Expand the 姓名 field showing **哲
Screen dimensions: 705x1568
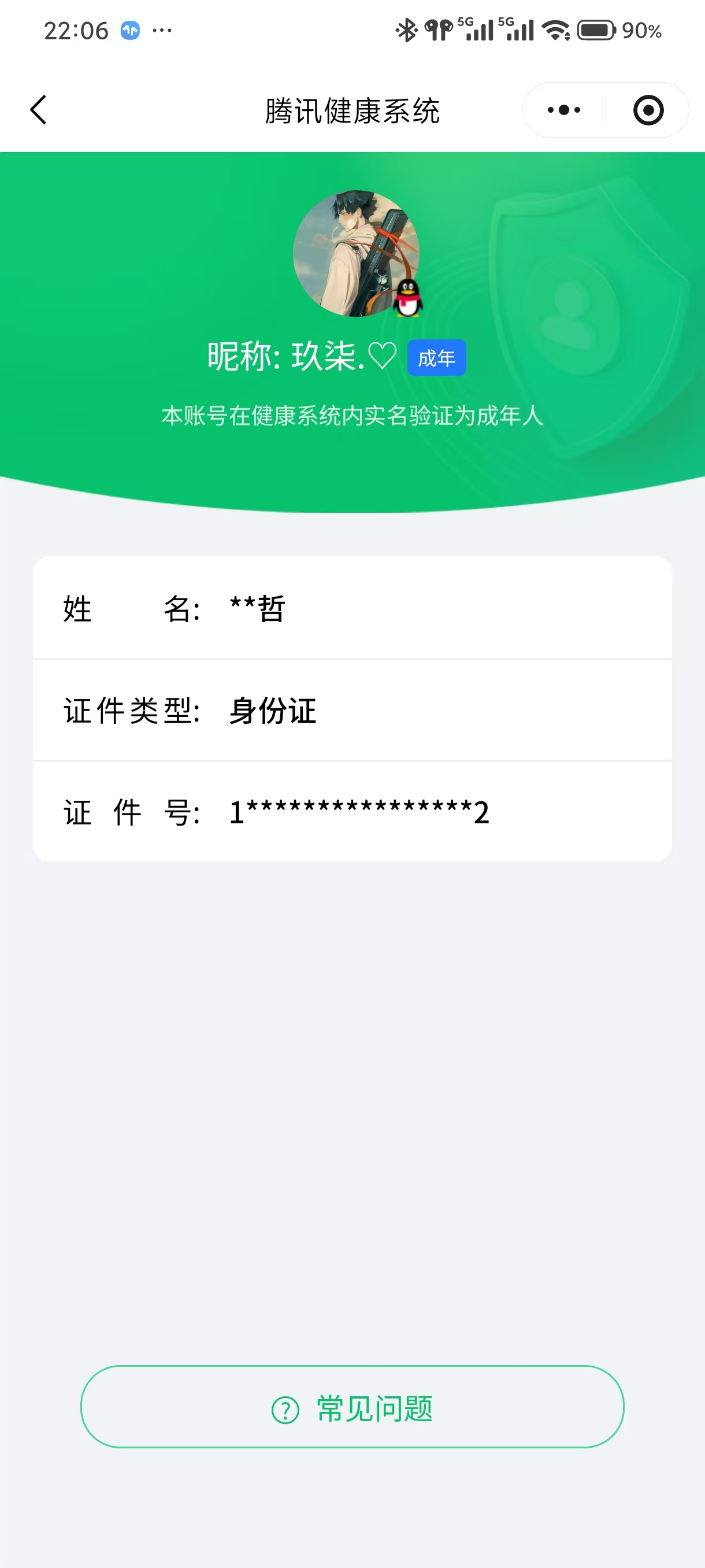[352, 608]
